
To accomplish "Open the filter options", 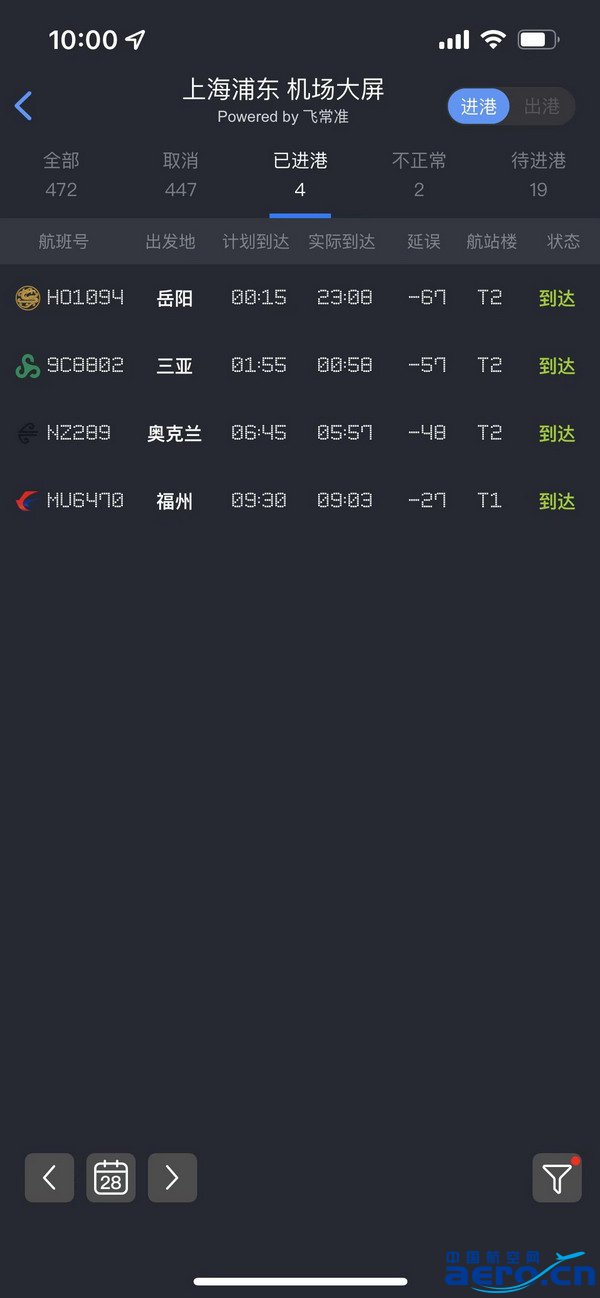I will [557, 1178].
